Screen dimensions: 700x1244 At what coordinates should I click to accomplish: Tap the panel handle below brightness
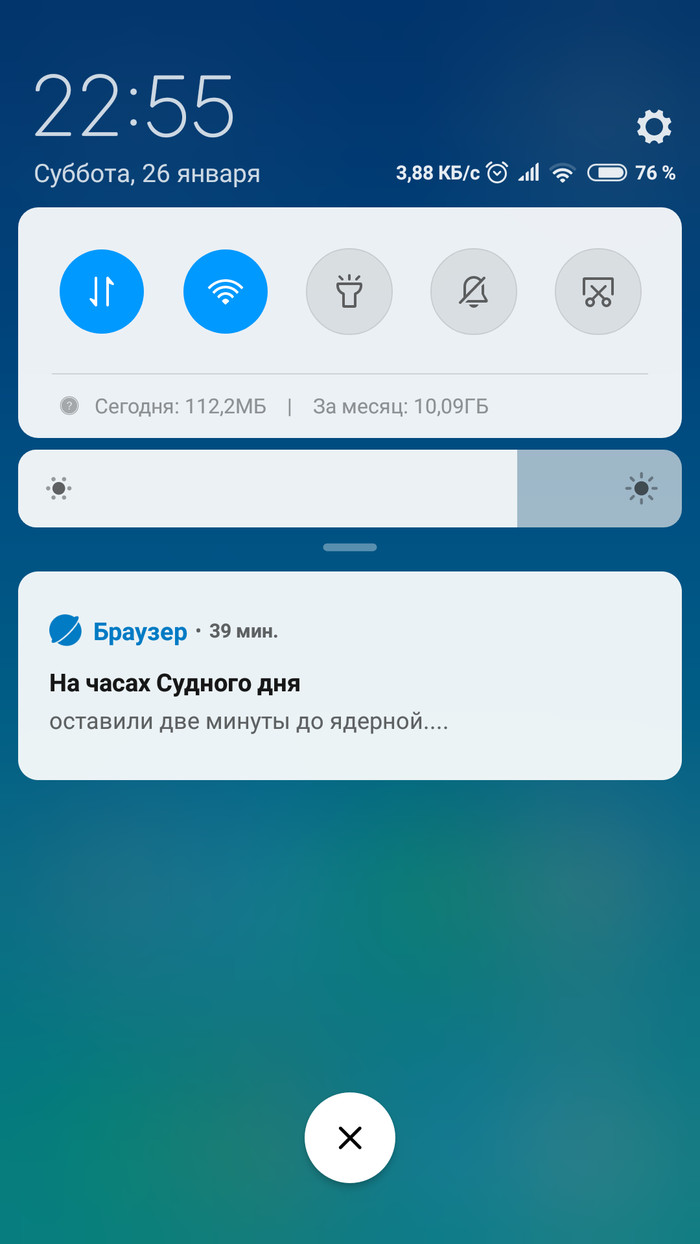350,547
